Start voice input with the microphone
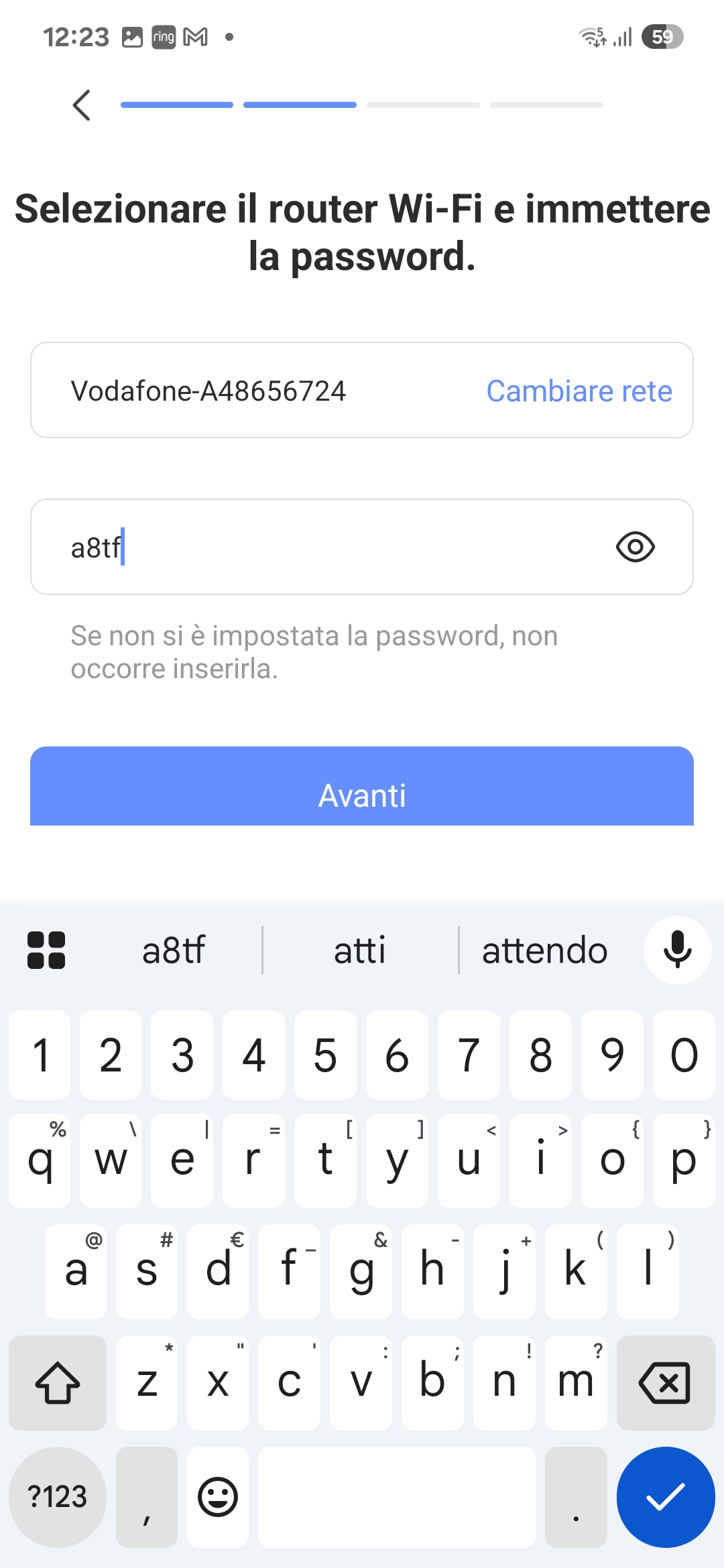 677,950
